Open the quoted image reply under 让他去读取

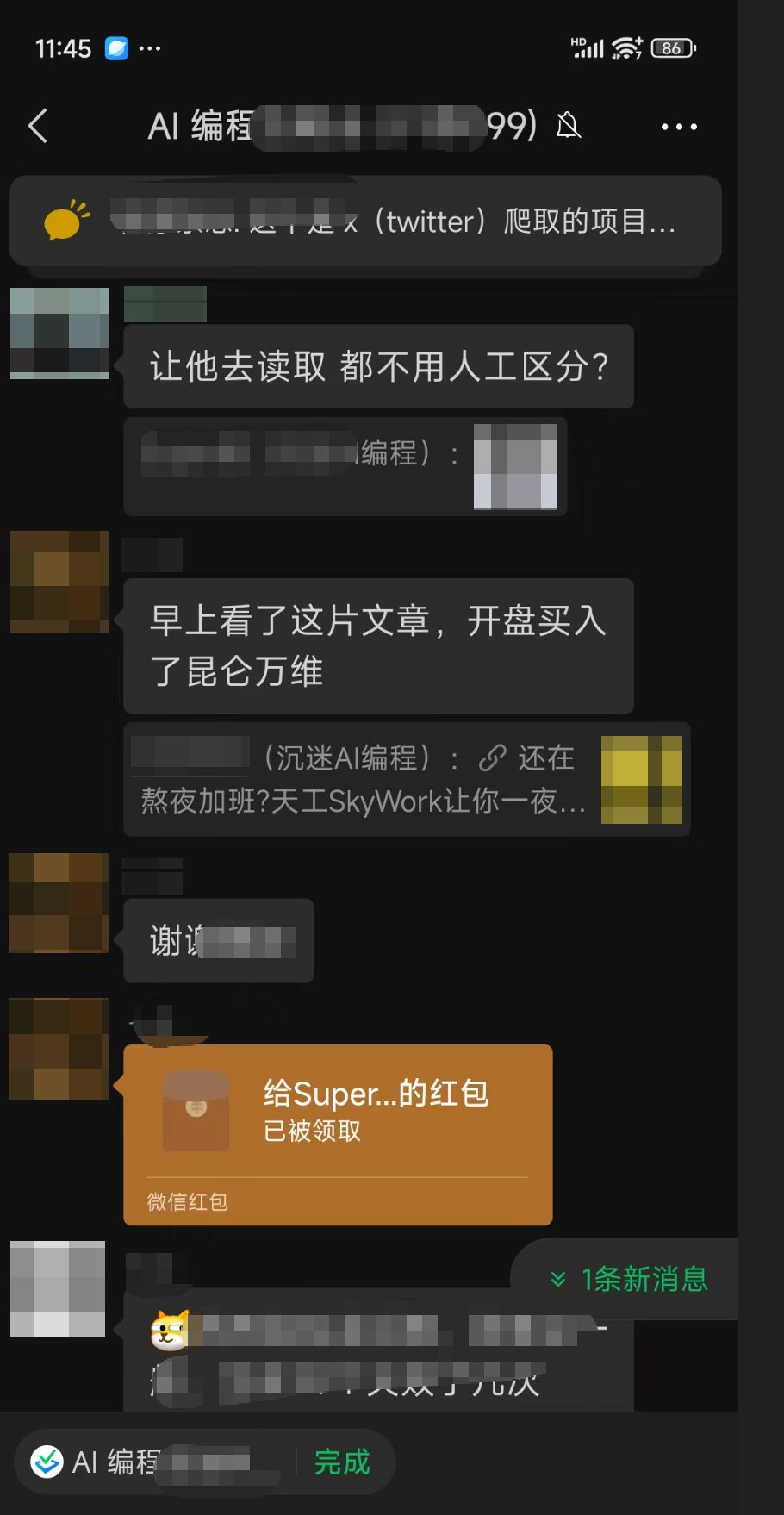click(x=514, y=466)
